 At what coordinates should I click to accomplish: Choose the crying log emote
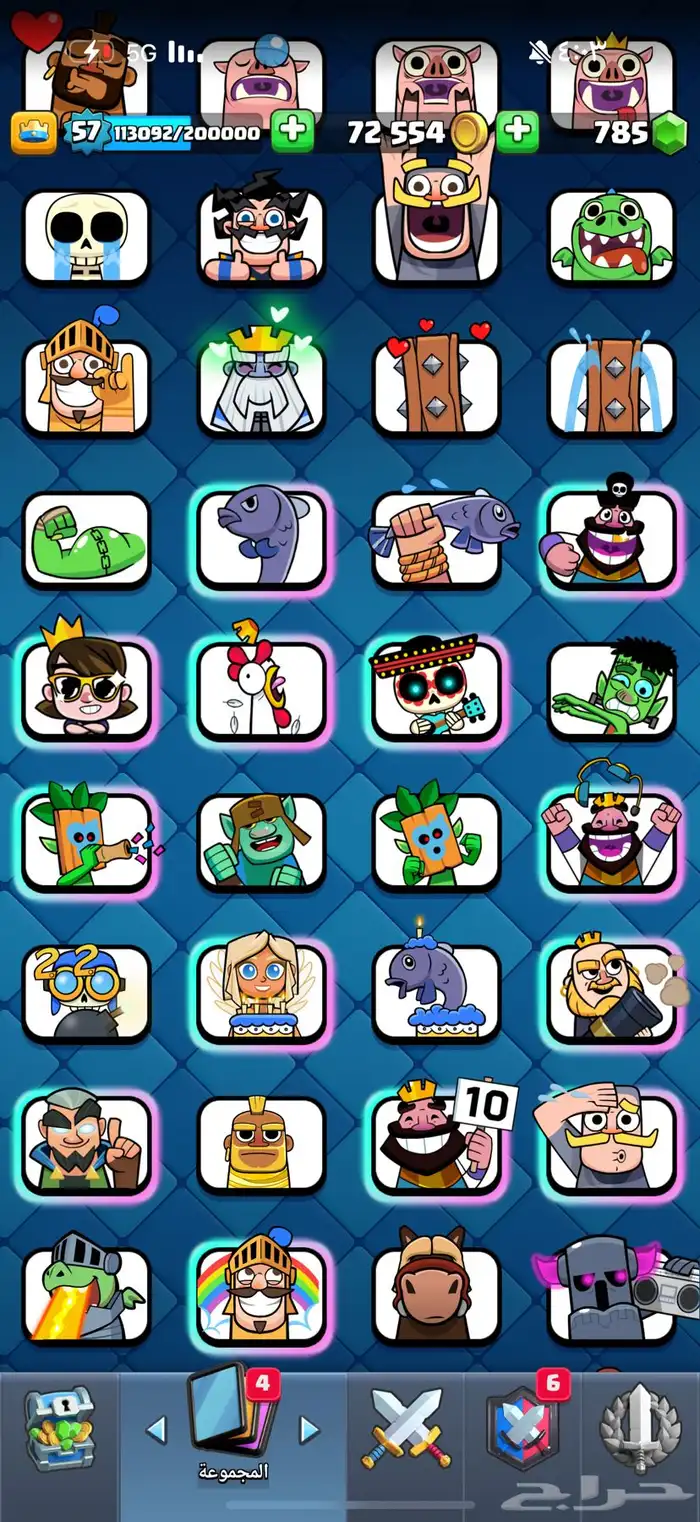(x=611, y=386)
